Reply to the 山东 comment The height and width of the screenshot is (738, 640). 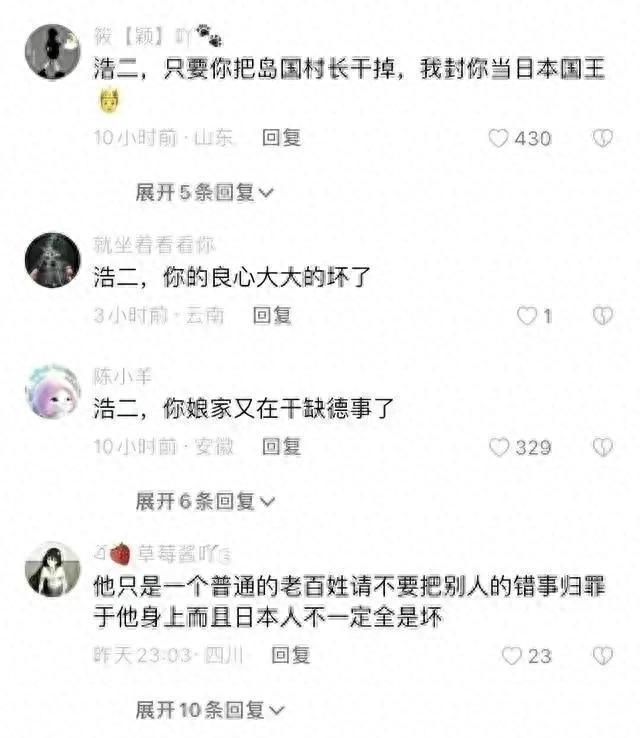[x=281, y=138]
